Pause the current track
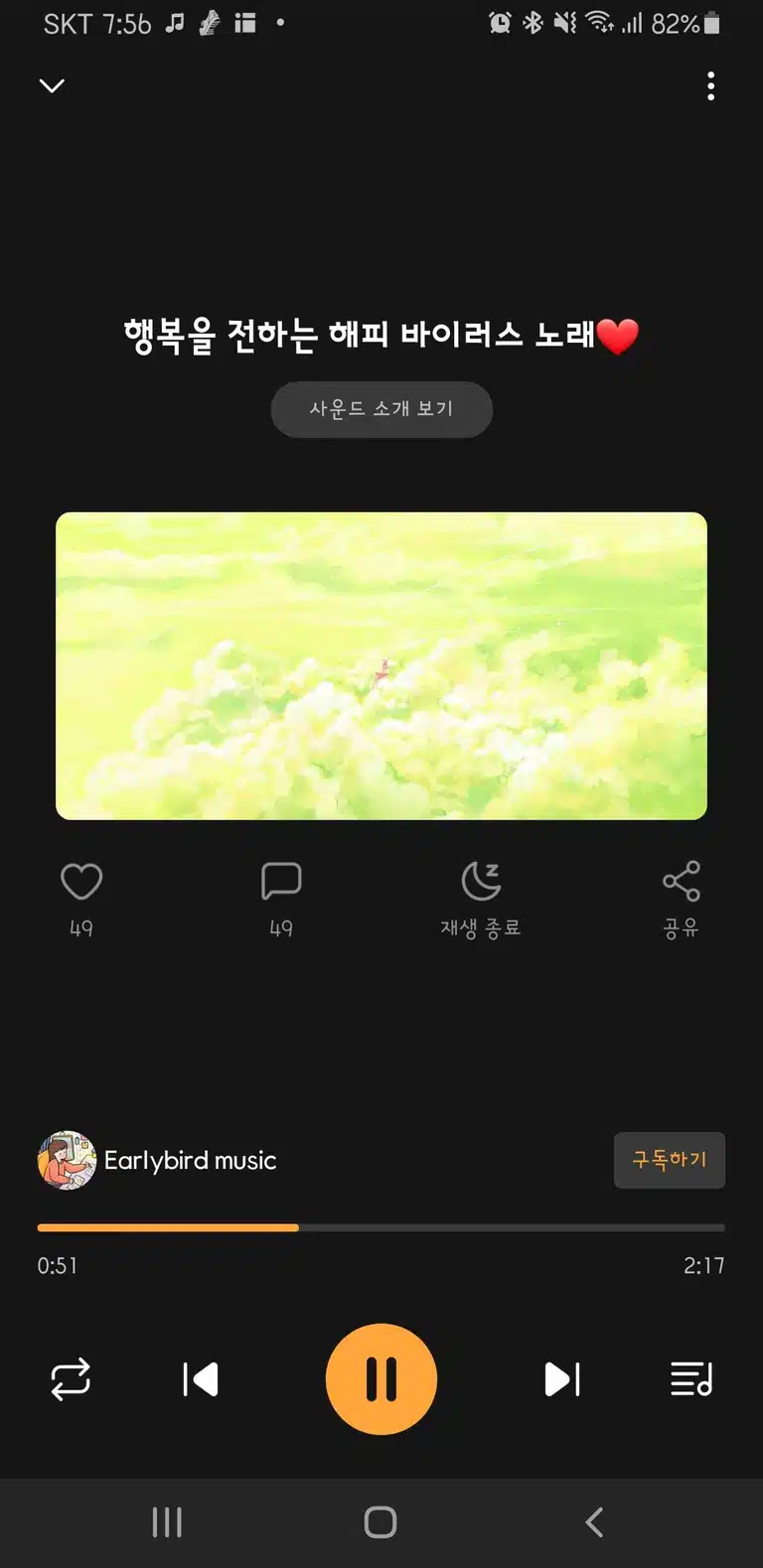The image size is (763, 1568). coord(381,1379)
